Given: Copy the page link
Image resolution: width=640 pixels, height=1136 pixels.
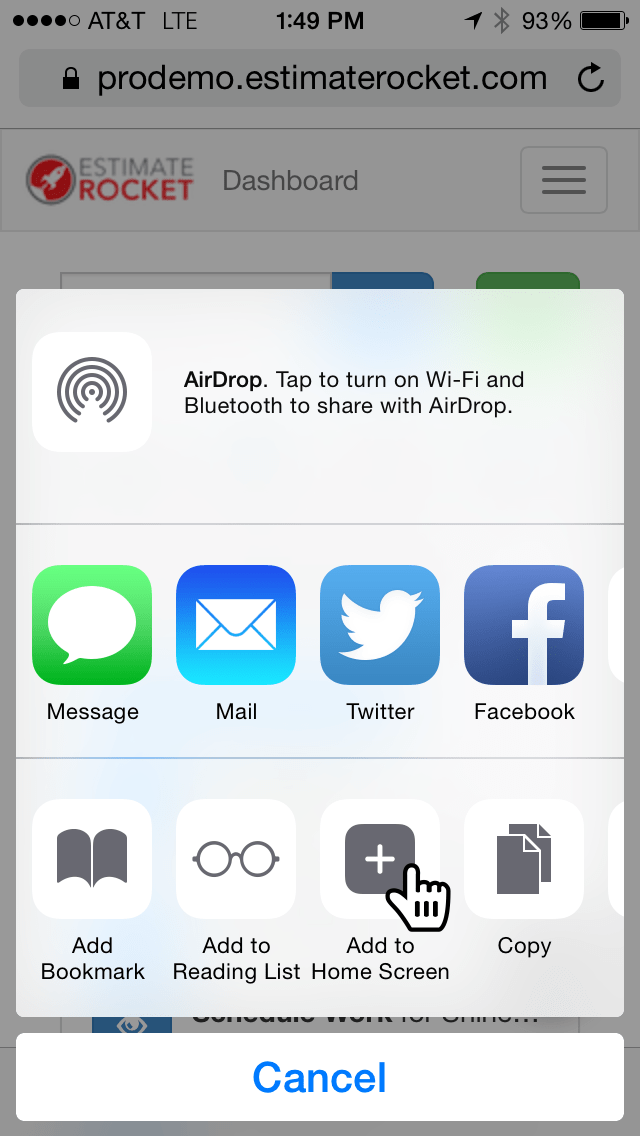Looking at the screenshot, I should [524, 859].
